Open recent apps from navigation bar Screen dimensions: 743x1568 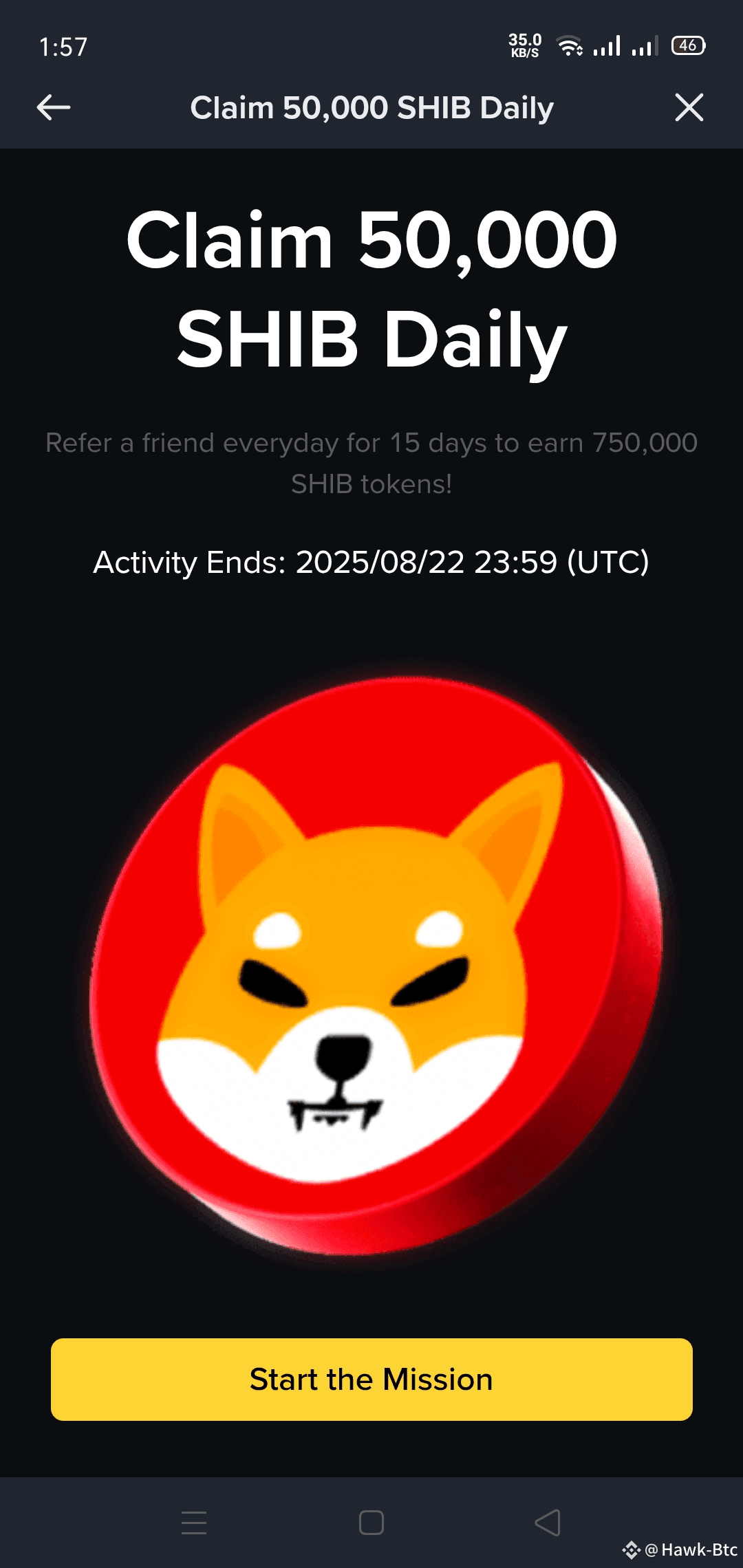point(194,1523)
